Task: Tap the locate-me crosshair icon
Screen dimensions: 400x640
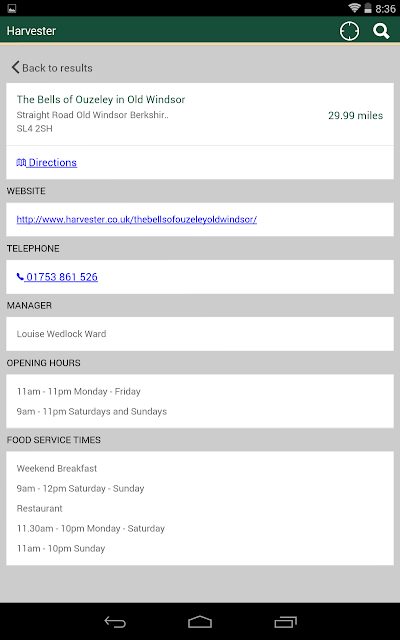Action: point(349,31)
